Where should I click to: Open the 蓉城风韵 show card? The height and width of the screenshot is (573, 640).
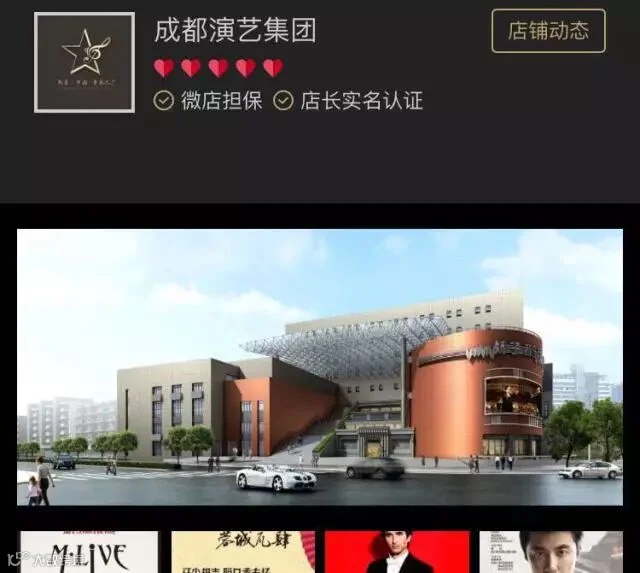tap(243, 552)
